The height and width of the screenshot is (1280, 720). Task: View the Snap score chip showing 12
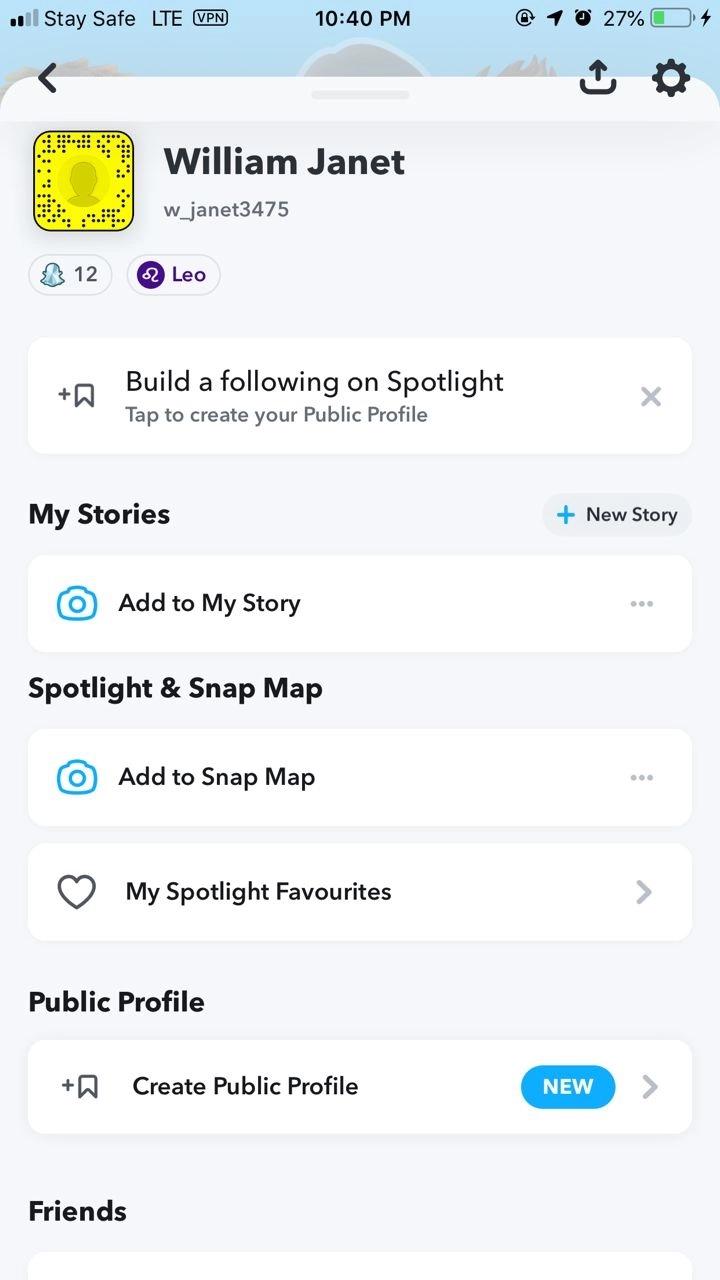pyautogui.click(x=70, y=274)
